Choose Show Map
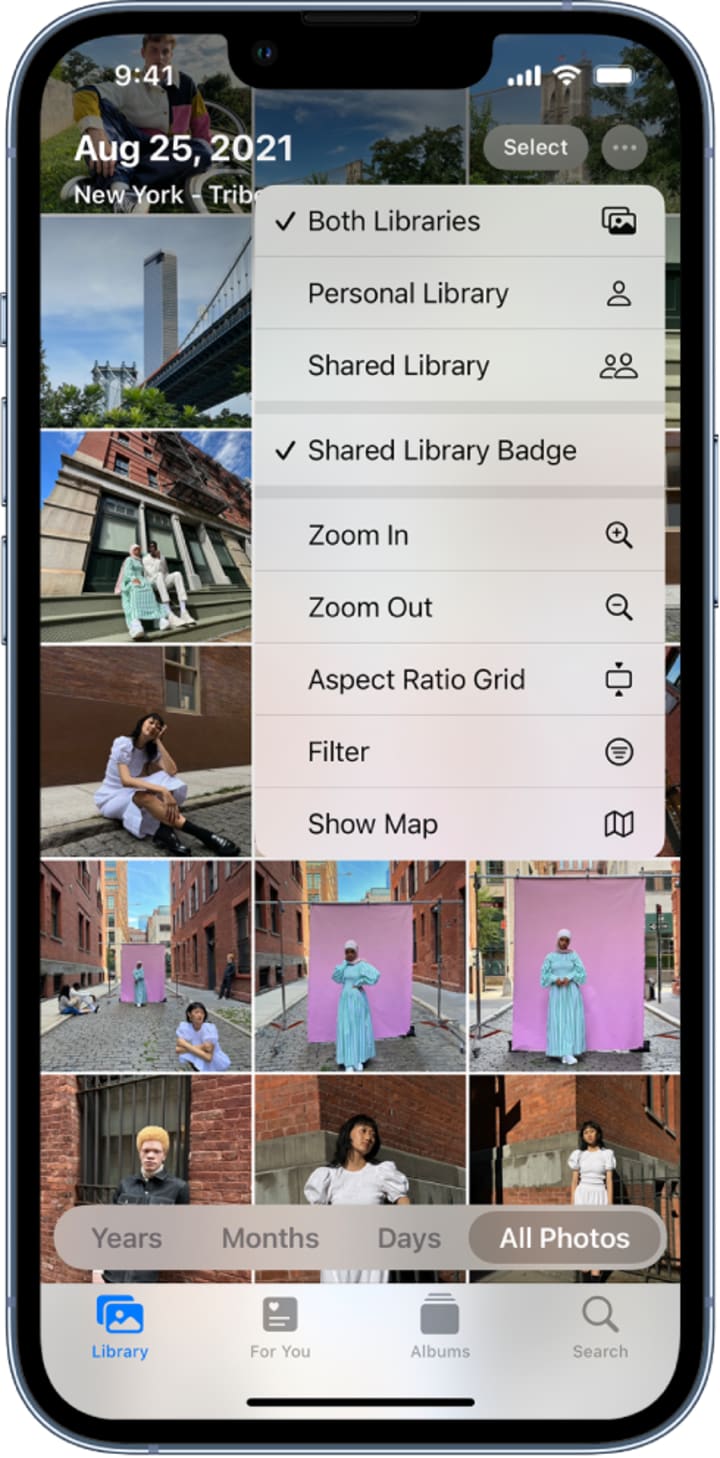720x1458 pixels. (x=459, y=823)
